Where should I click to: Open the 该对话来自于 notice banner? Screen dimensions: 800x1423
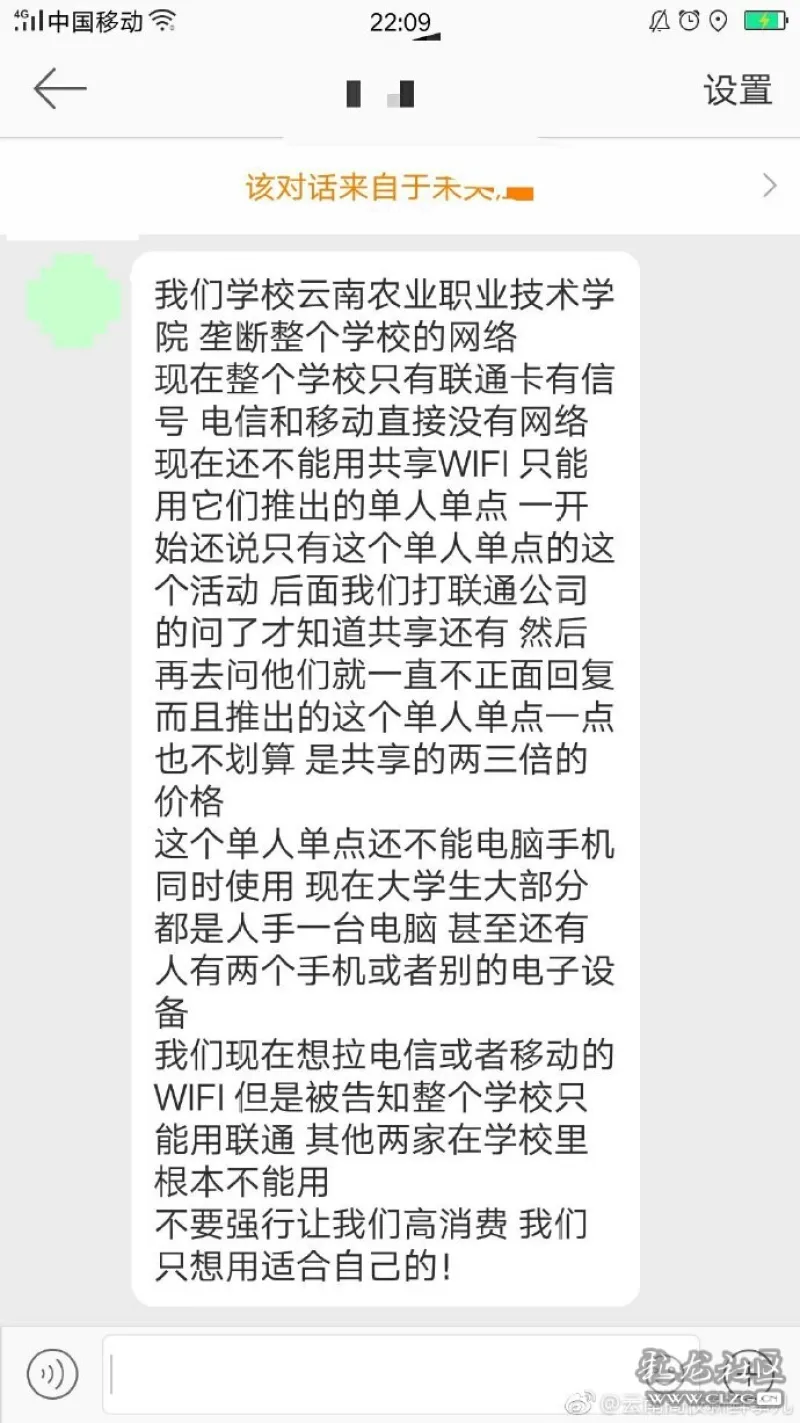tap(400, 186)
